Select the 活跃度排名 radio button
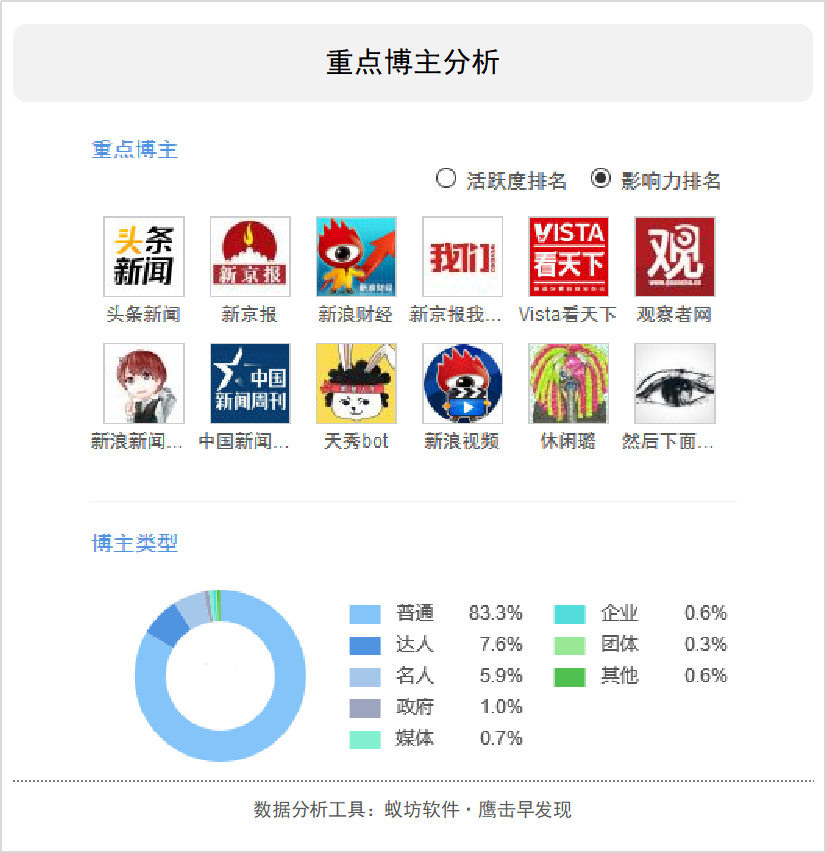 446,179
